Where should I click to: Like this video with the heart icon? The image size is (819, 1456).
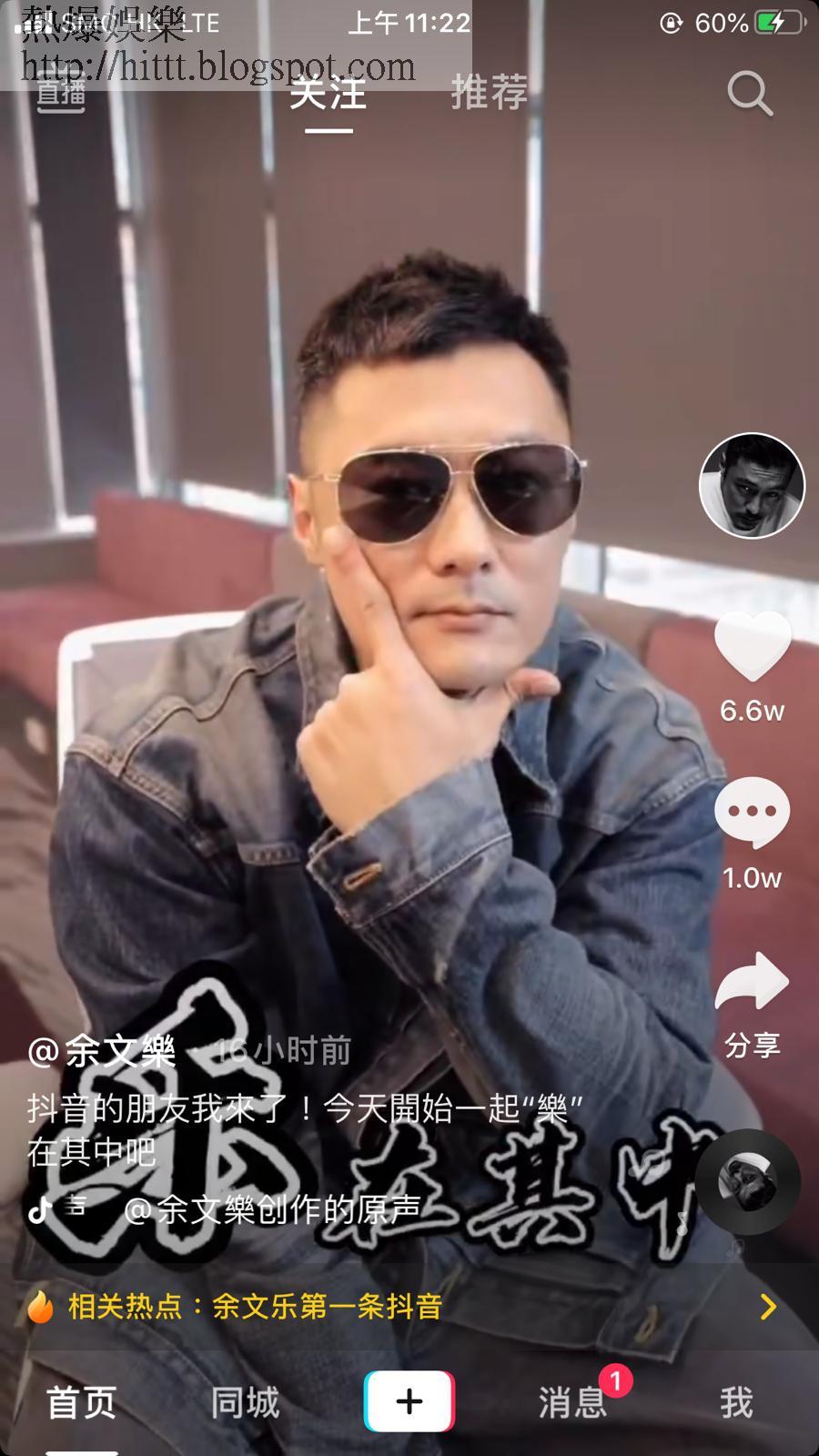pos(752,644)
